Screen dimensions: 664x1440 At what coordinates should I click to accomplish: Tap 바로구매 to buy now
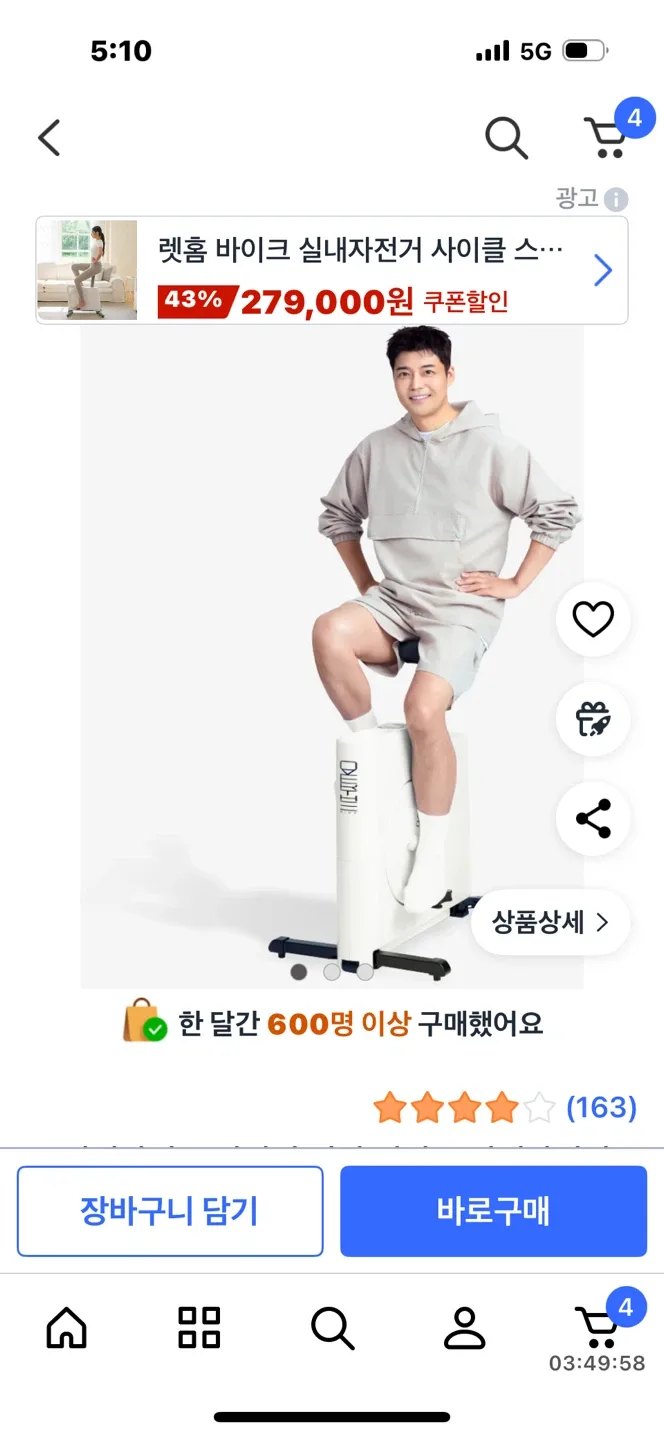493,1211
